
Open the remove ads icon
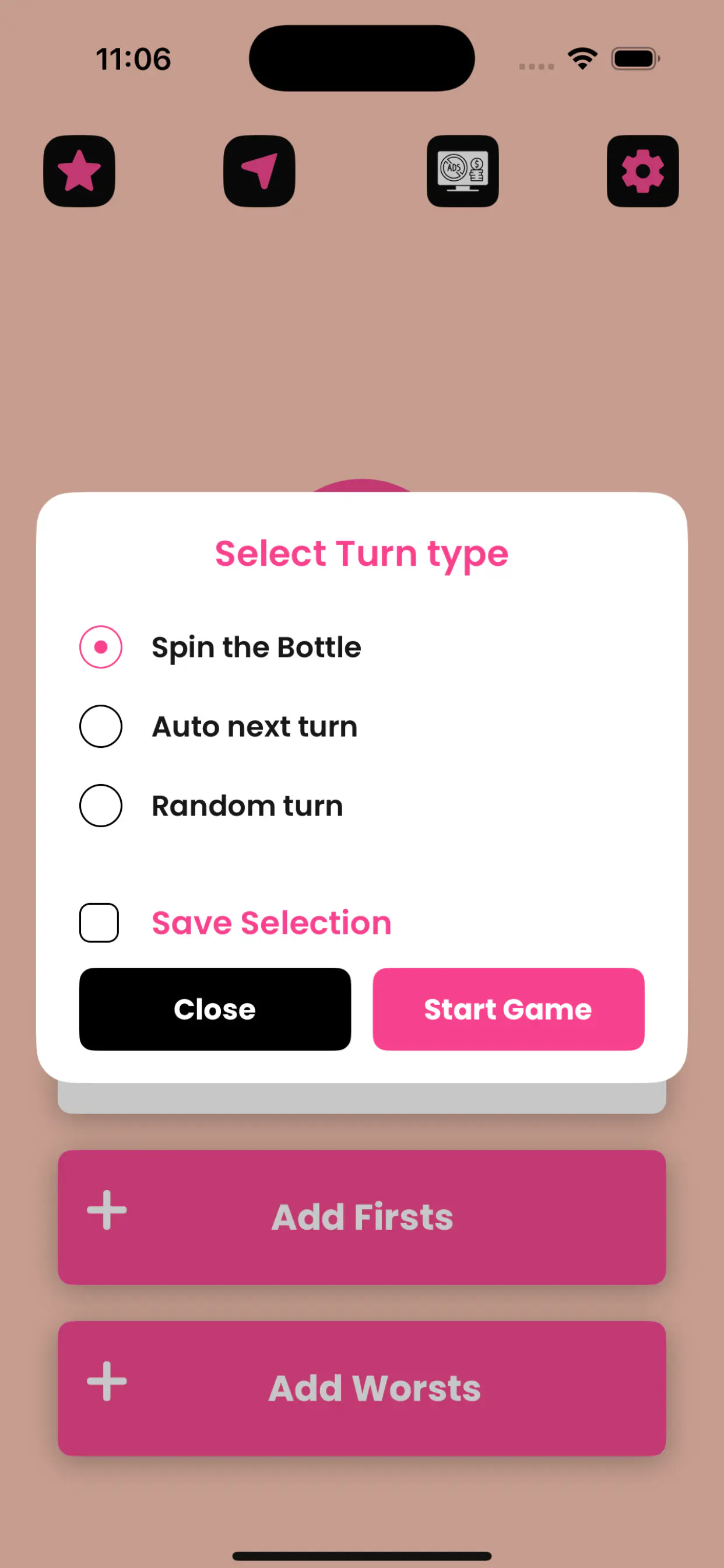click(462, 171)
